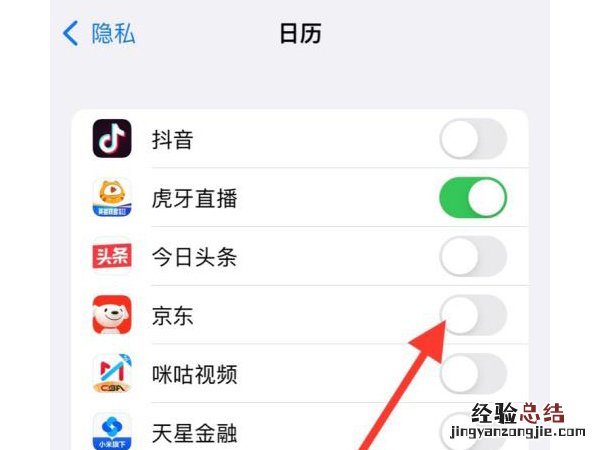
Task: Enable calendar access for 抖音
Action: [x=473, y=140]
